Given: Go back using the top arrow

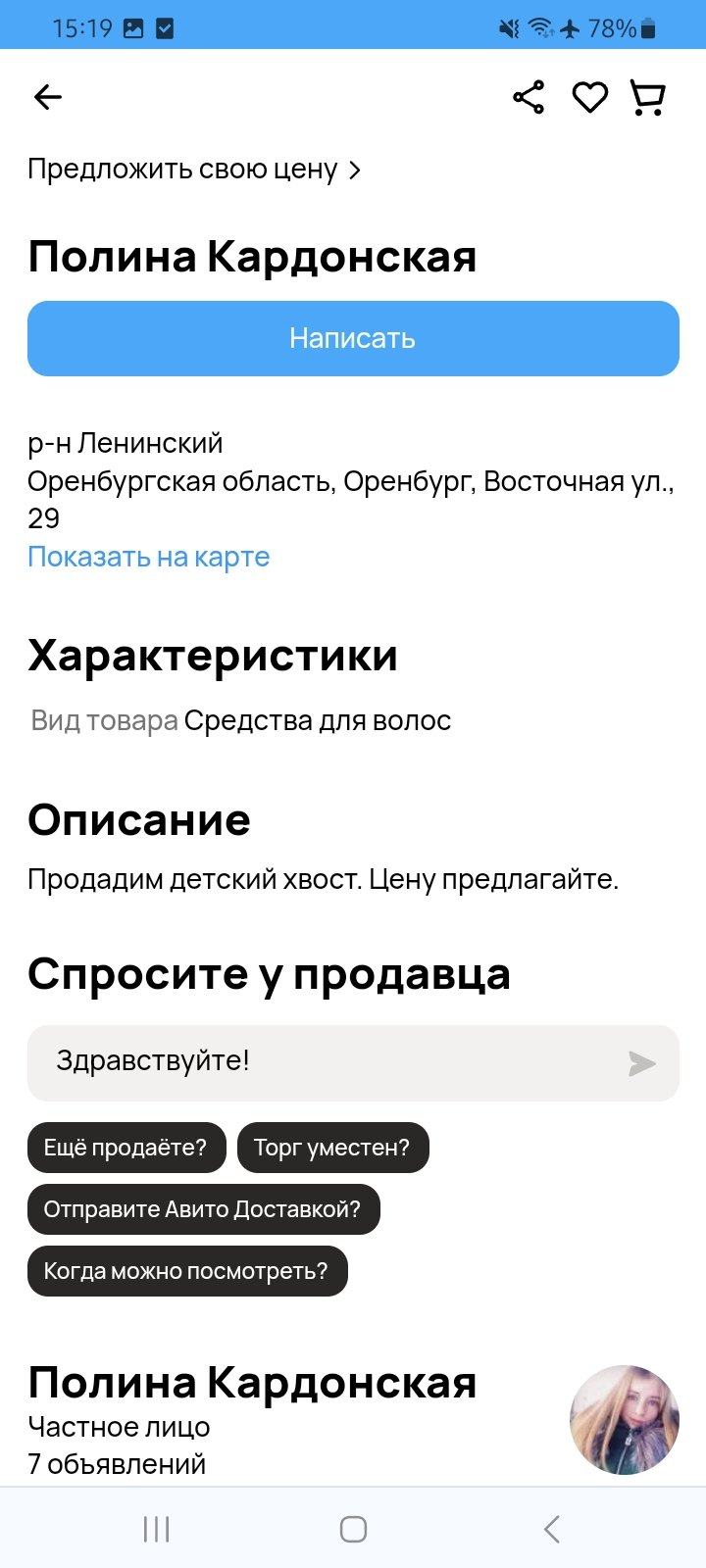Looking at the screenshot, I should 47,97.
